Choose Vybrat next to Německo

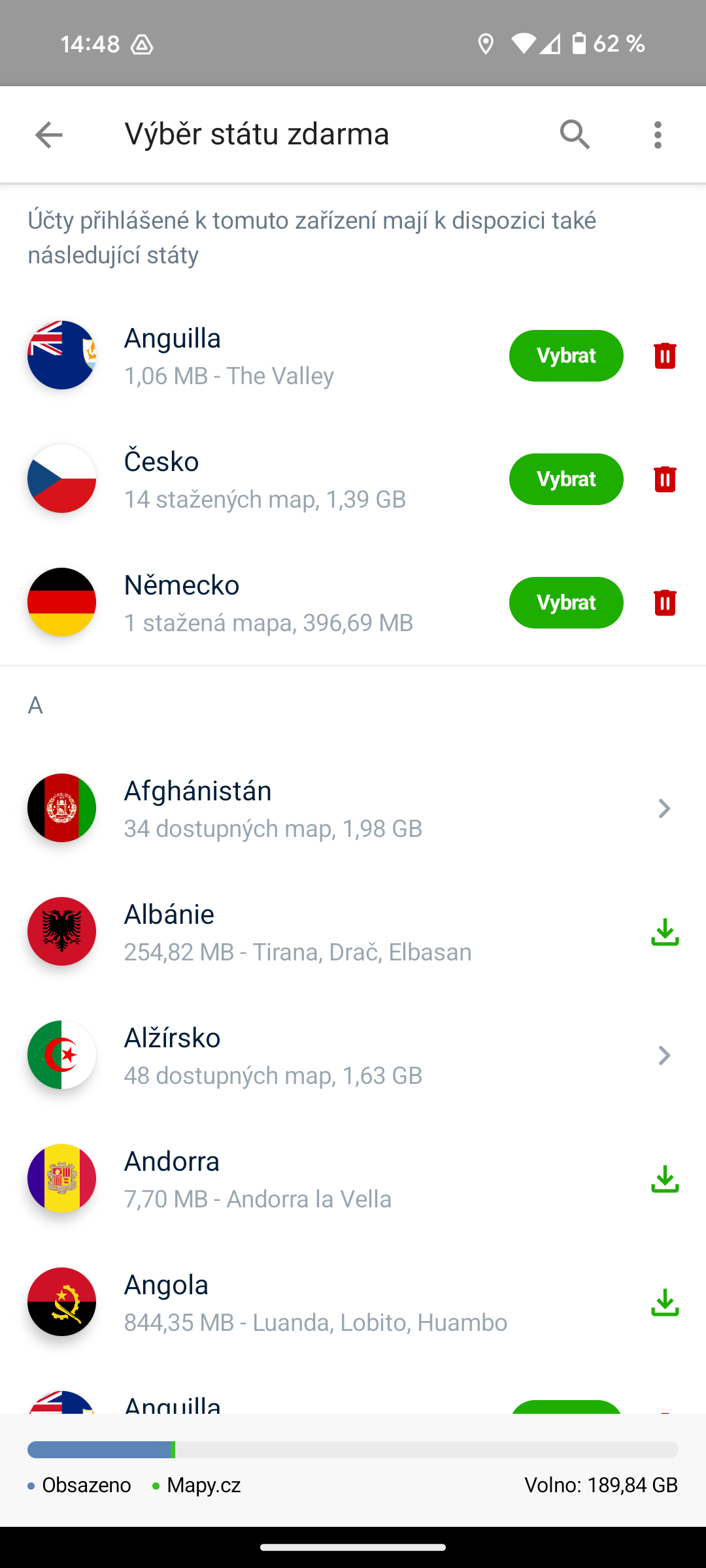(x=566, y=602)
